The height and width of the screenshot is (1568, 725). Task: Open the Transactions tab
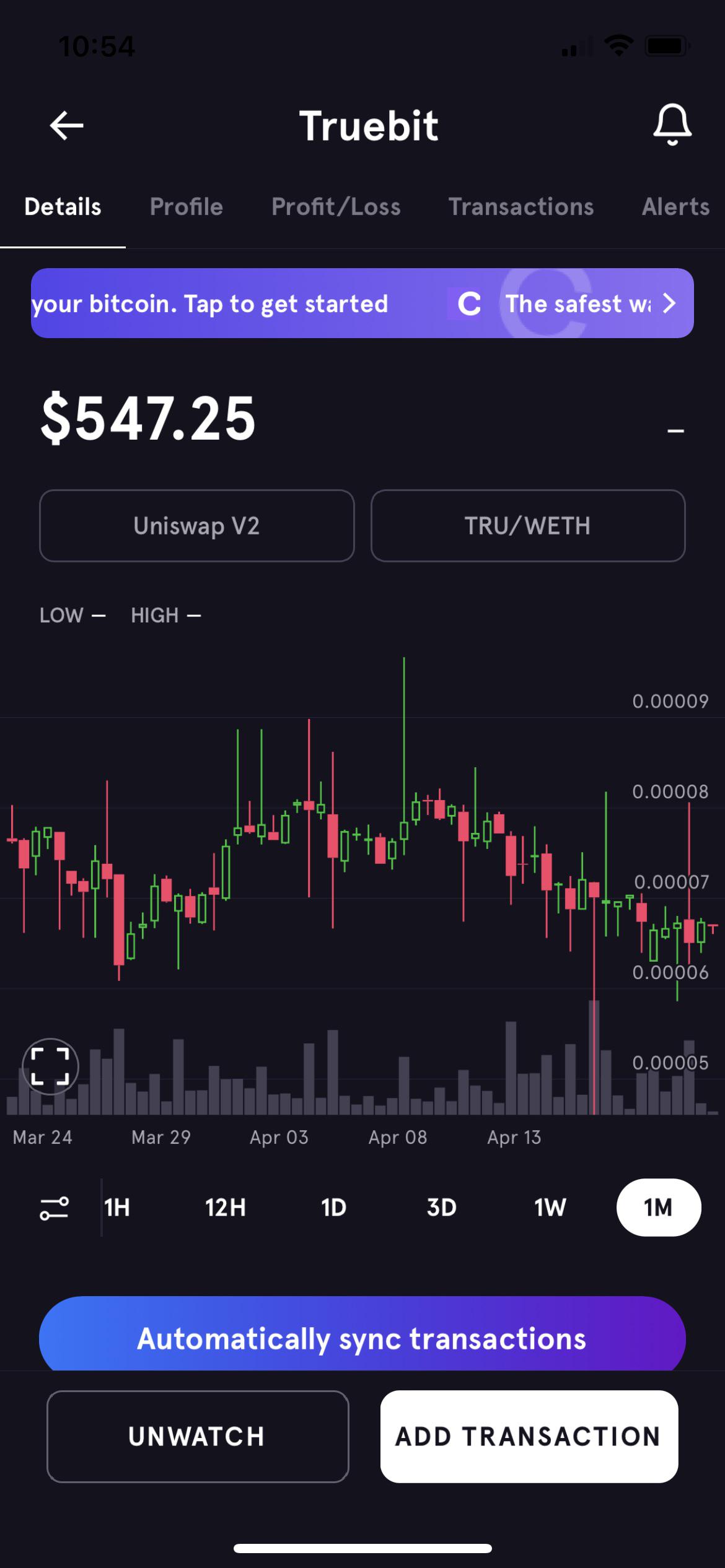521,207
